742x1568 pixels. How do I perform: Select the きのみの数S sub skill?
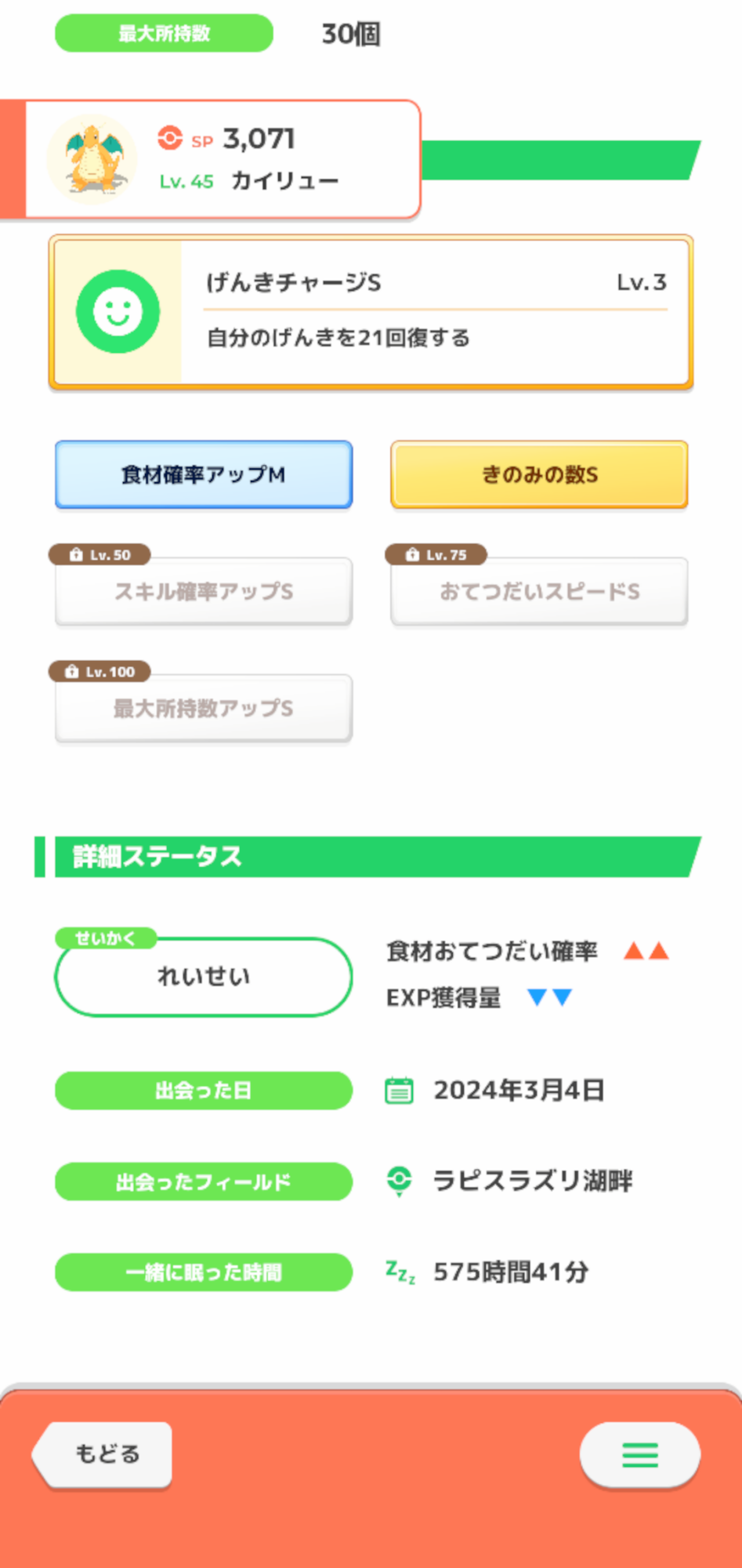pos(539,474)
